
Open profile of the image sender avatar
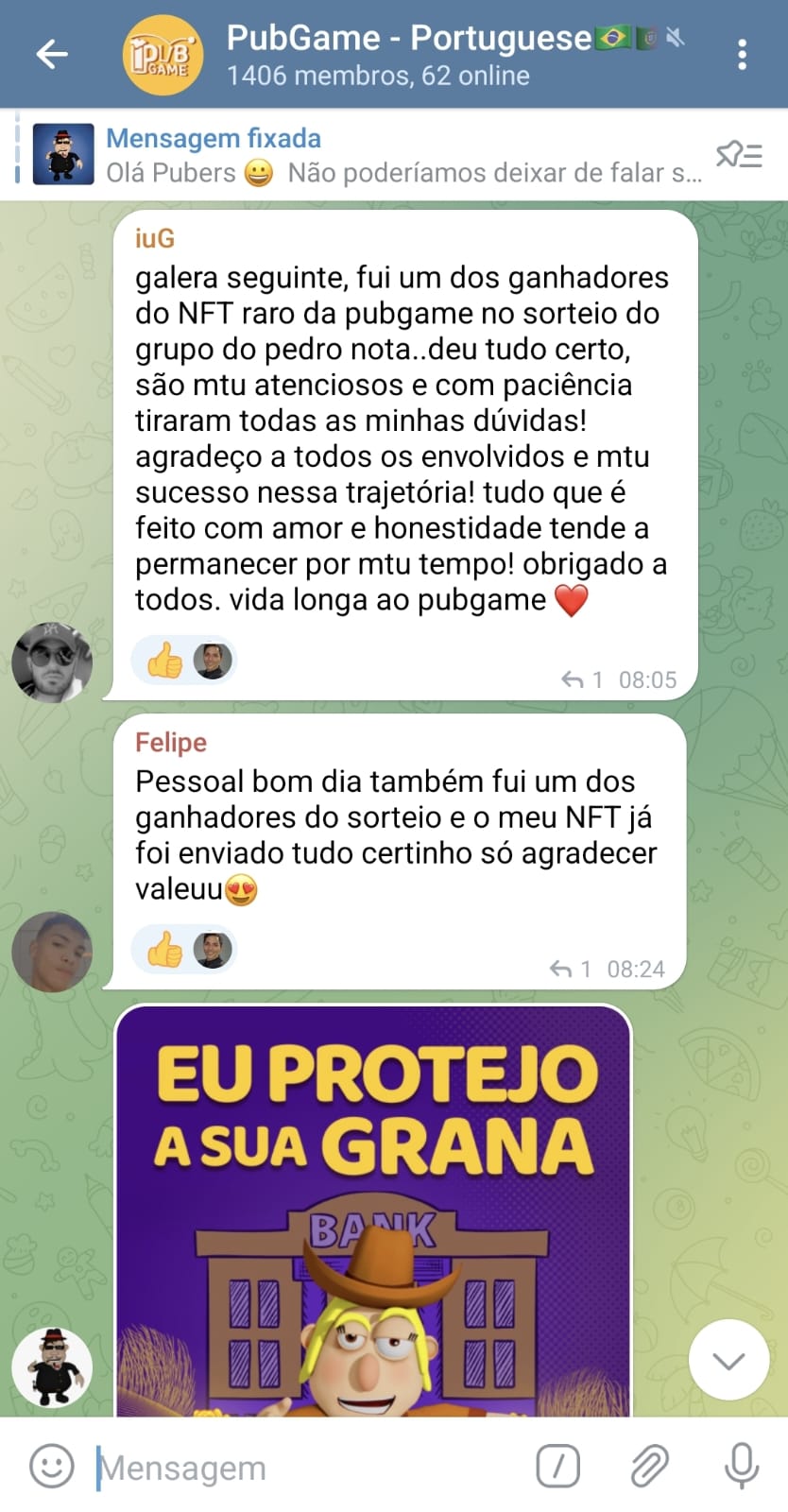click(52, 1366)
